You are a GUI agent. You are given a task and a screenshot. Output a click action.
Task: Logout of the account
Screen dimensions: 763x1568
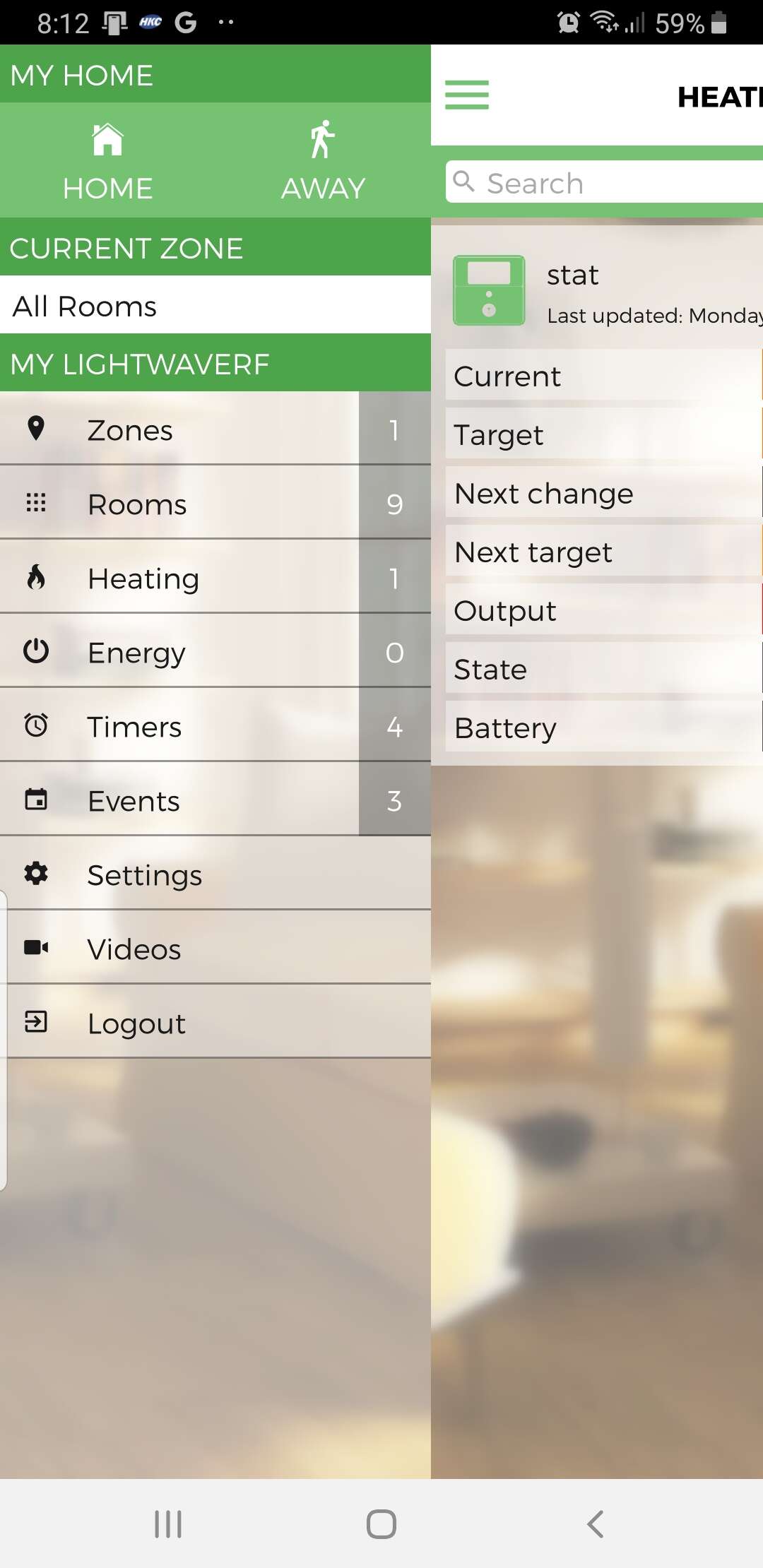[215, 1023]
